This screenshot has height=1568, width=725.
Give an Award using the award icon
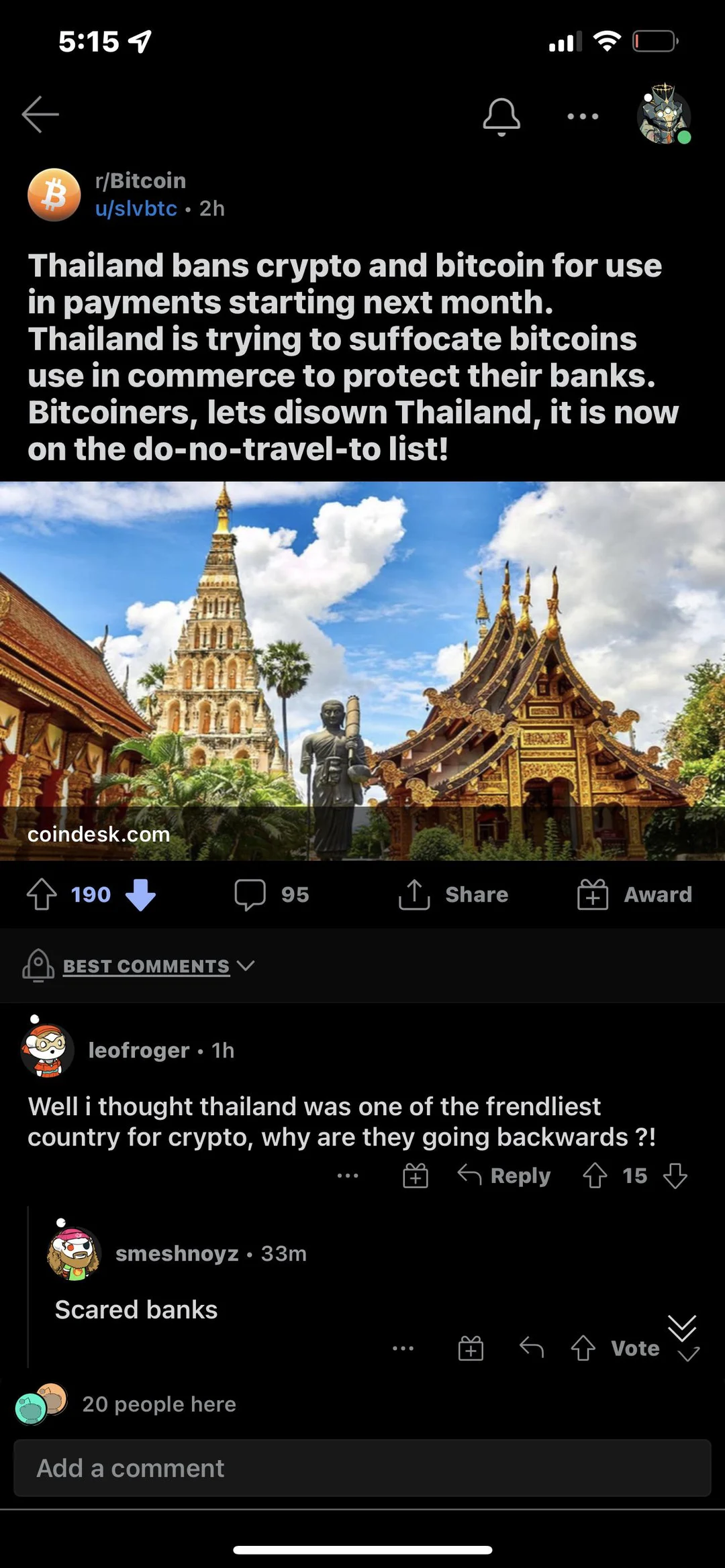coord(591,894)
